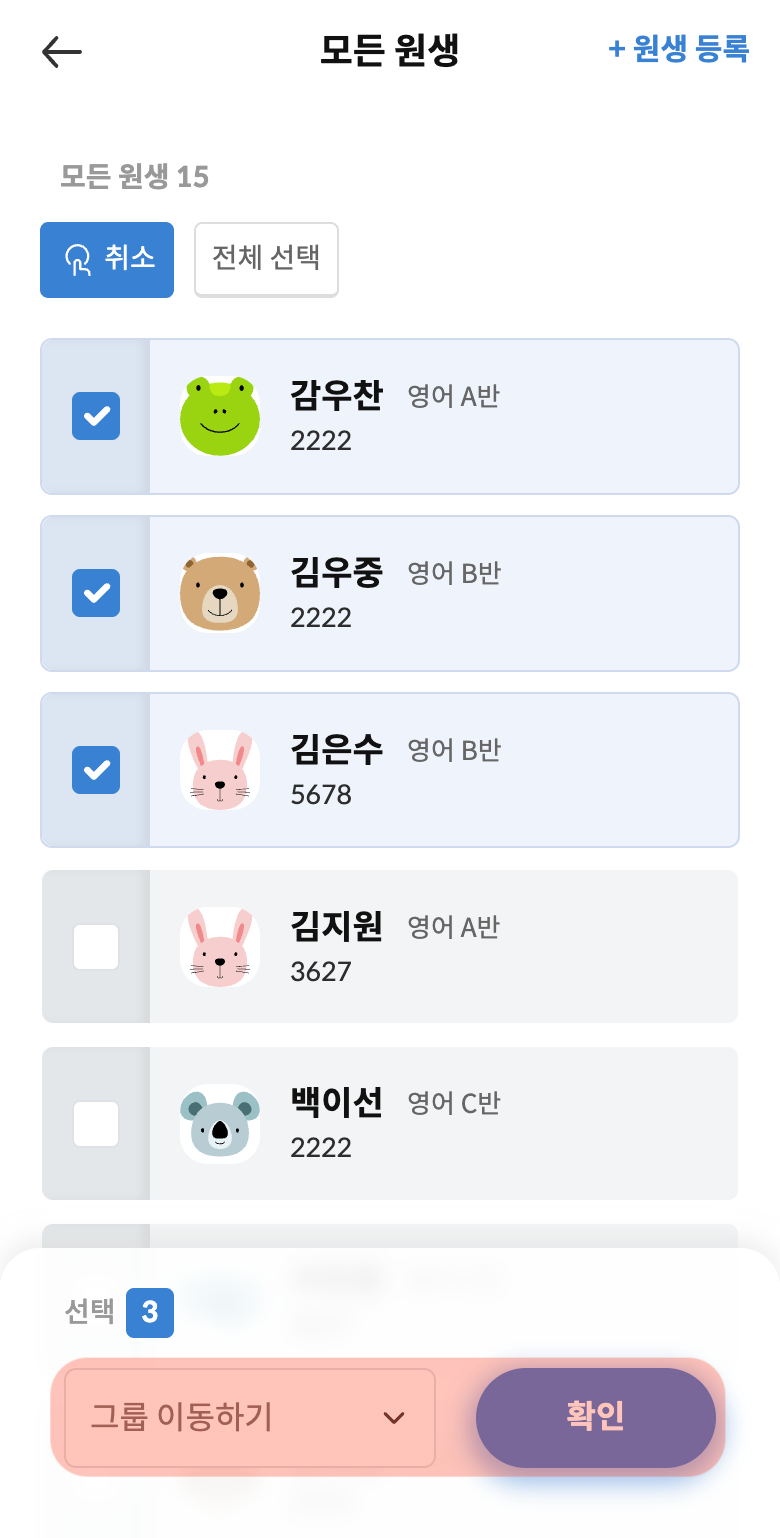Untick the checkbox next to 김은수
Screen dimensions: 780x1538
click(x=96, y=770)
